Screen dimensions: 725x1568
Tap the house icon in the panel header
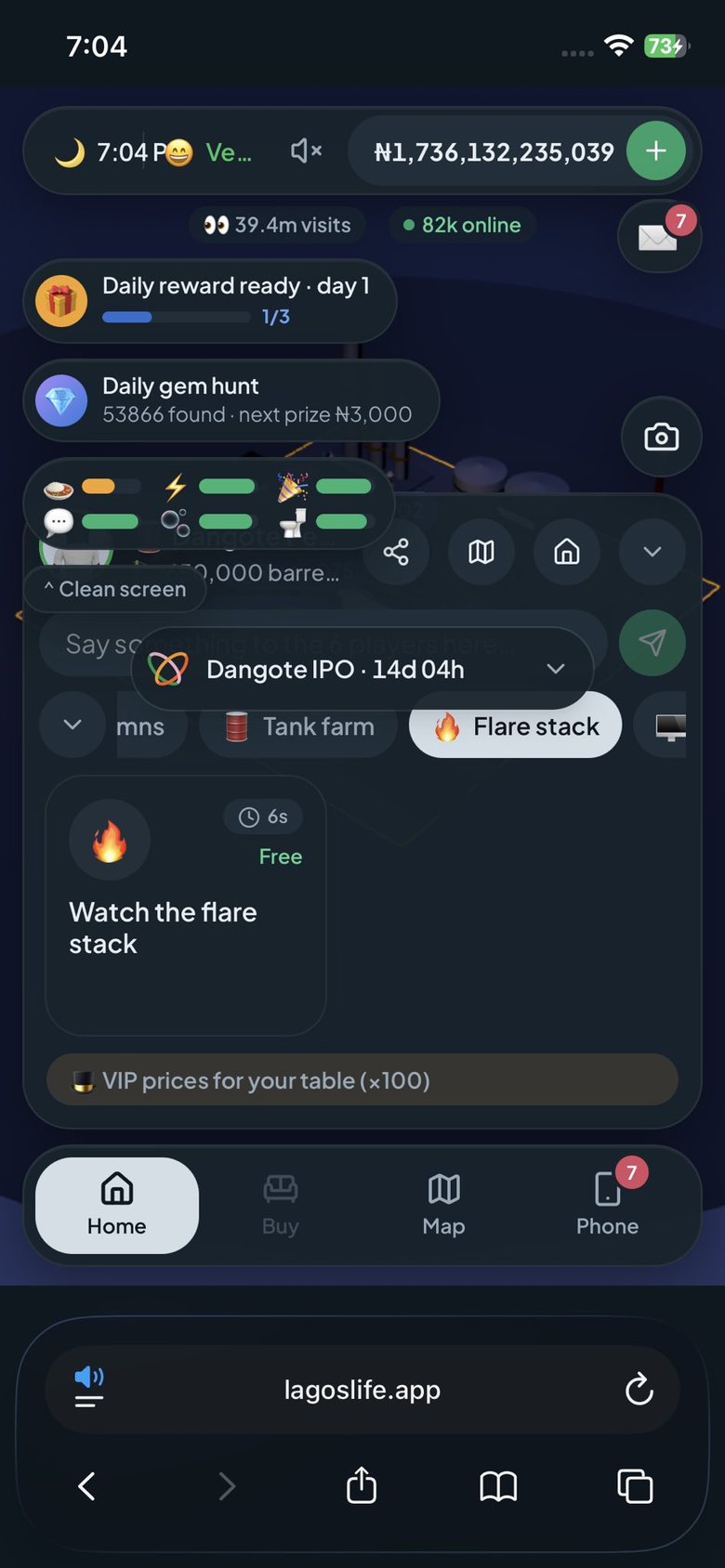point(567,552)
